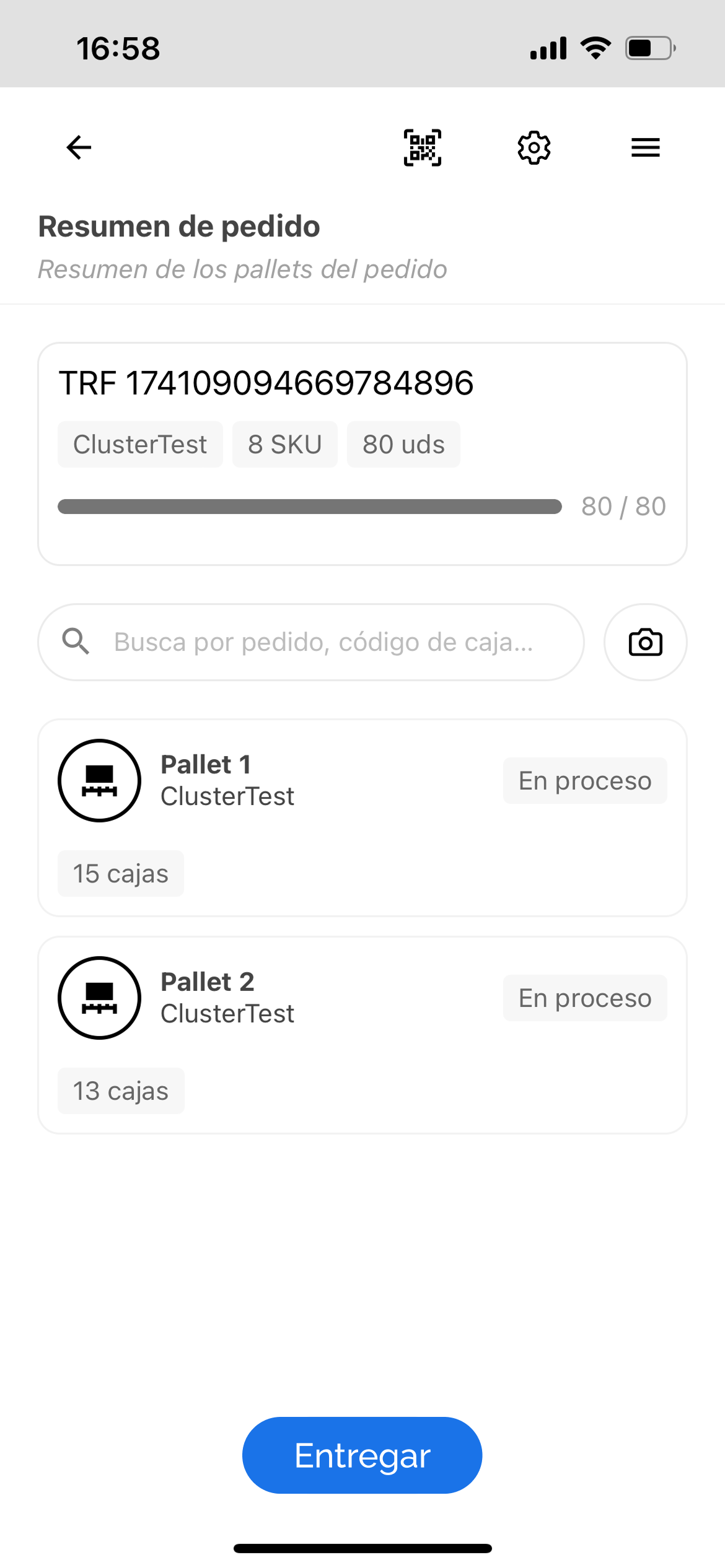The image size is (725, 1568).
Task: Open the hamburger menu
Action: [x=644, y=147]
